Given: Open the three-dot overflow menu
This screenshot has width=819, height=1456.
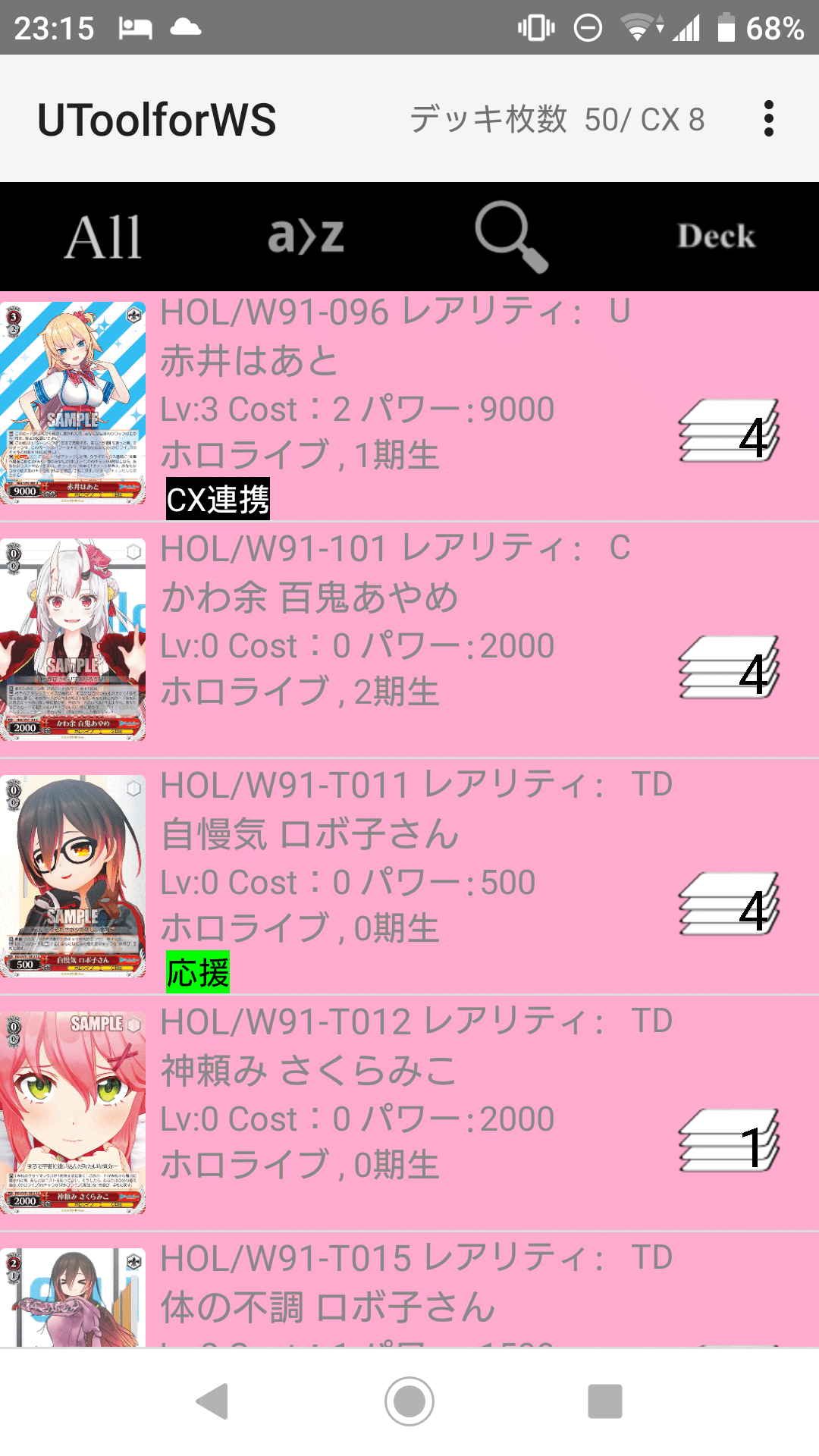Looking at the screenshot, I should pyautogui.click(x=768, y=119).
